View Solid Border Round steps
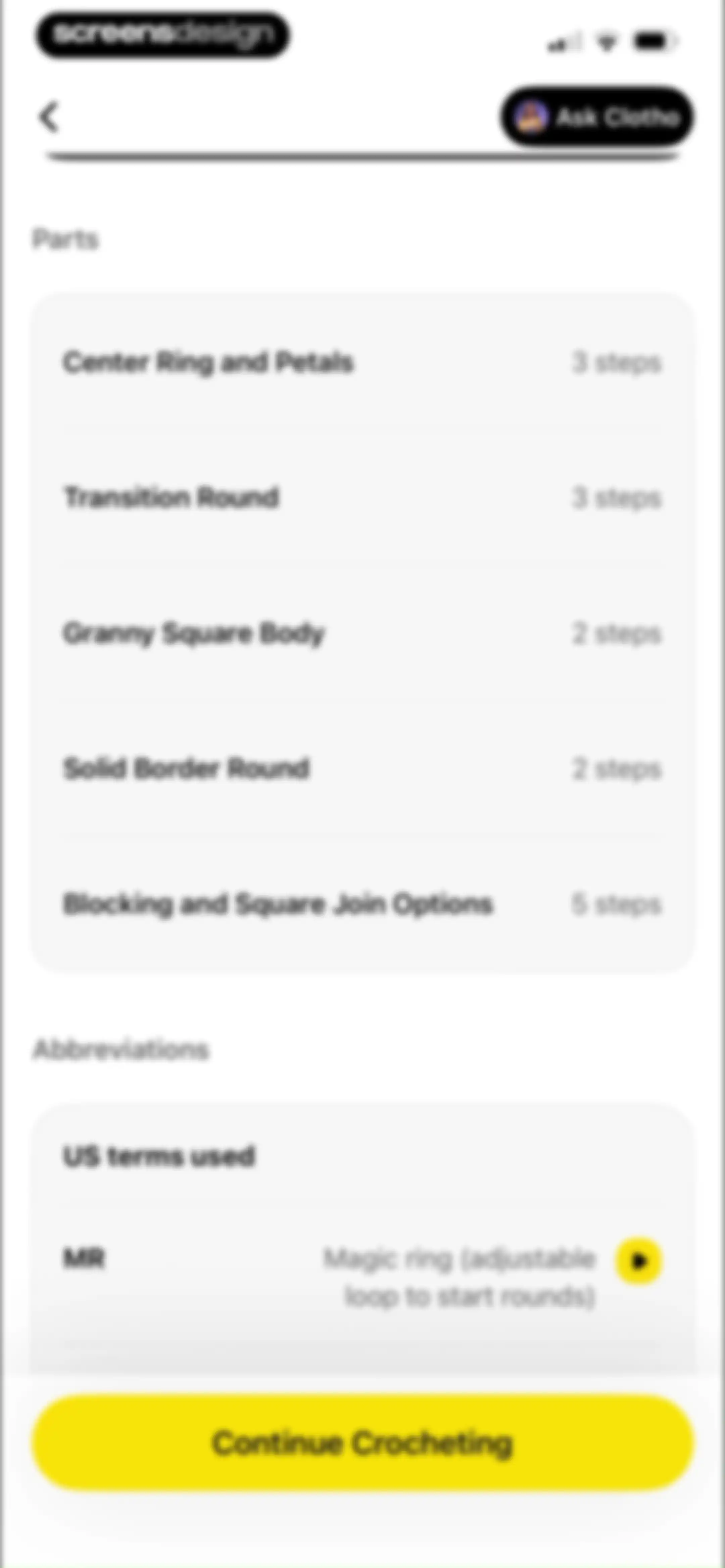Viewport: 725px width, 1568px height. pyautogui.click(x=362, y=769)
